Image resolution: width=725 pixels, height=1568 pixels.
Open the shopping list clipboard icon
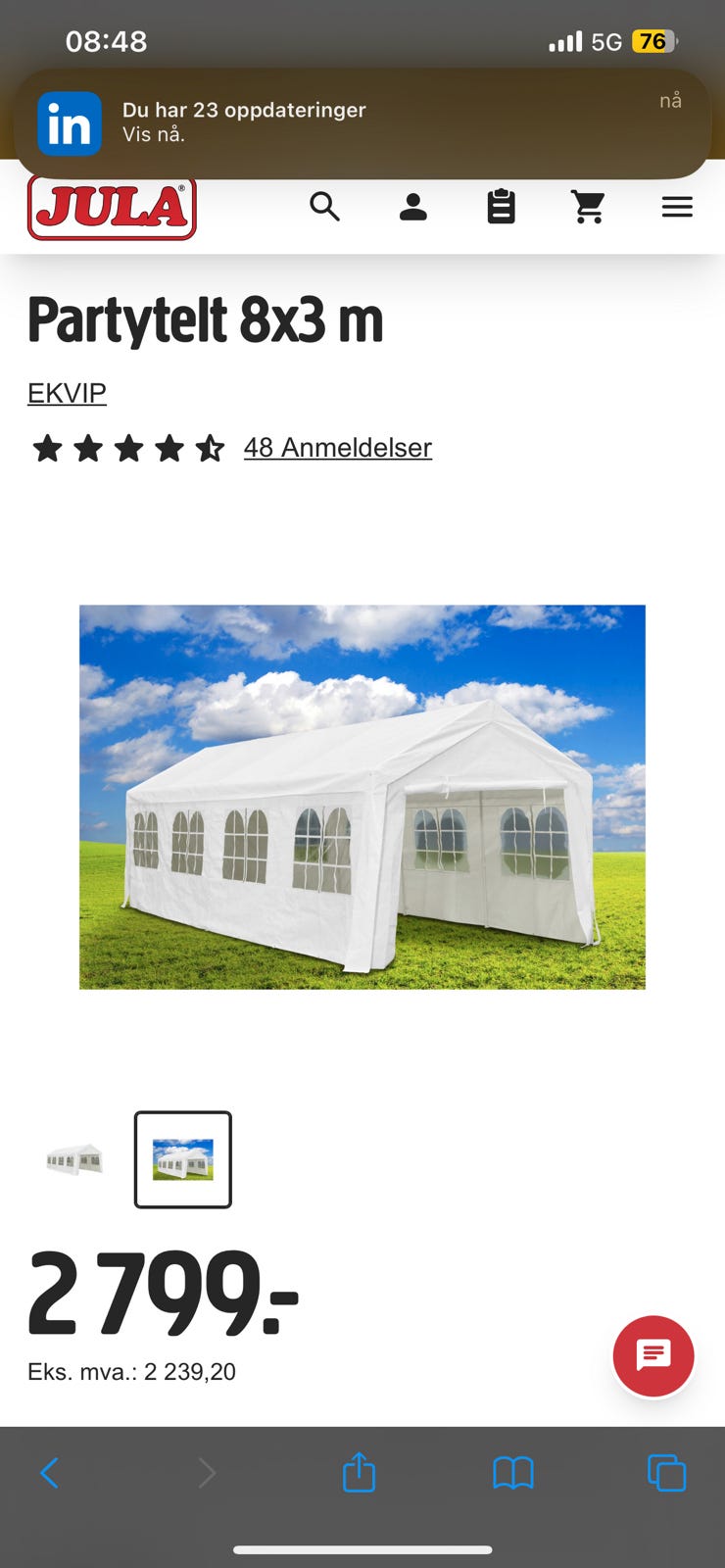pos(502,207)
